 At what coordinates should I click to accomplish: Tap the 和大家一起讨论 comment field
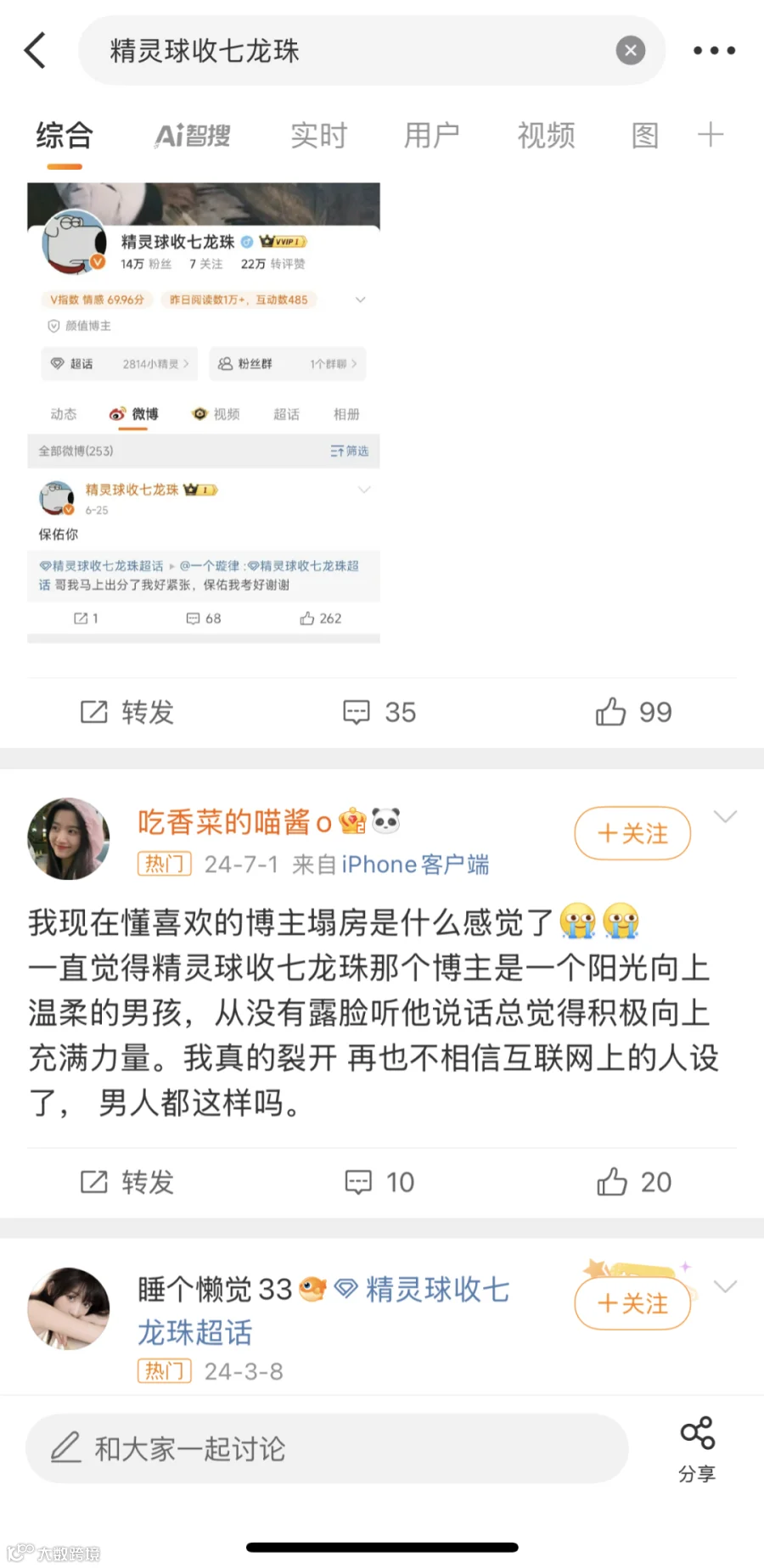(327, 1448)
